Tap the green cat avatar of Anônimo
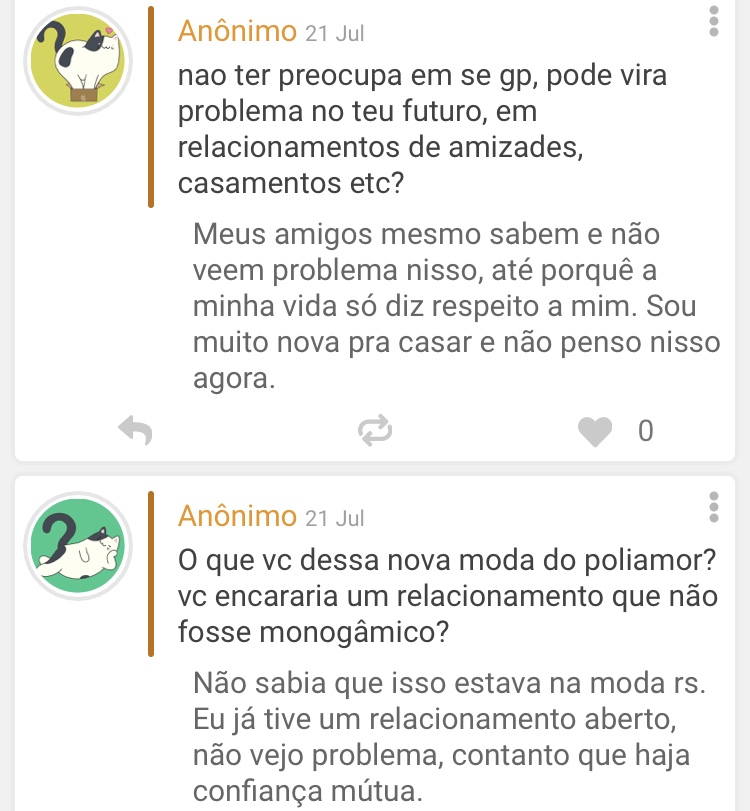 pos(78,547)
